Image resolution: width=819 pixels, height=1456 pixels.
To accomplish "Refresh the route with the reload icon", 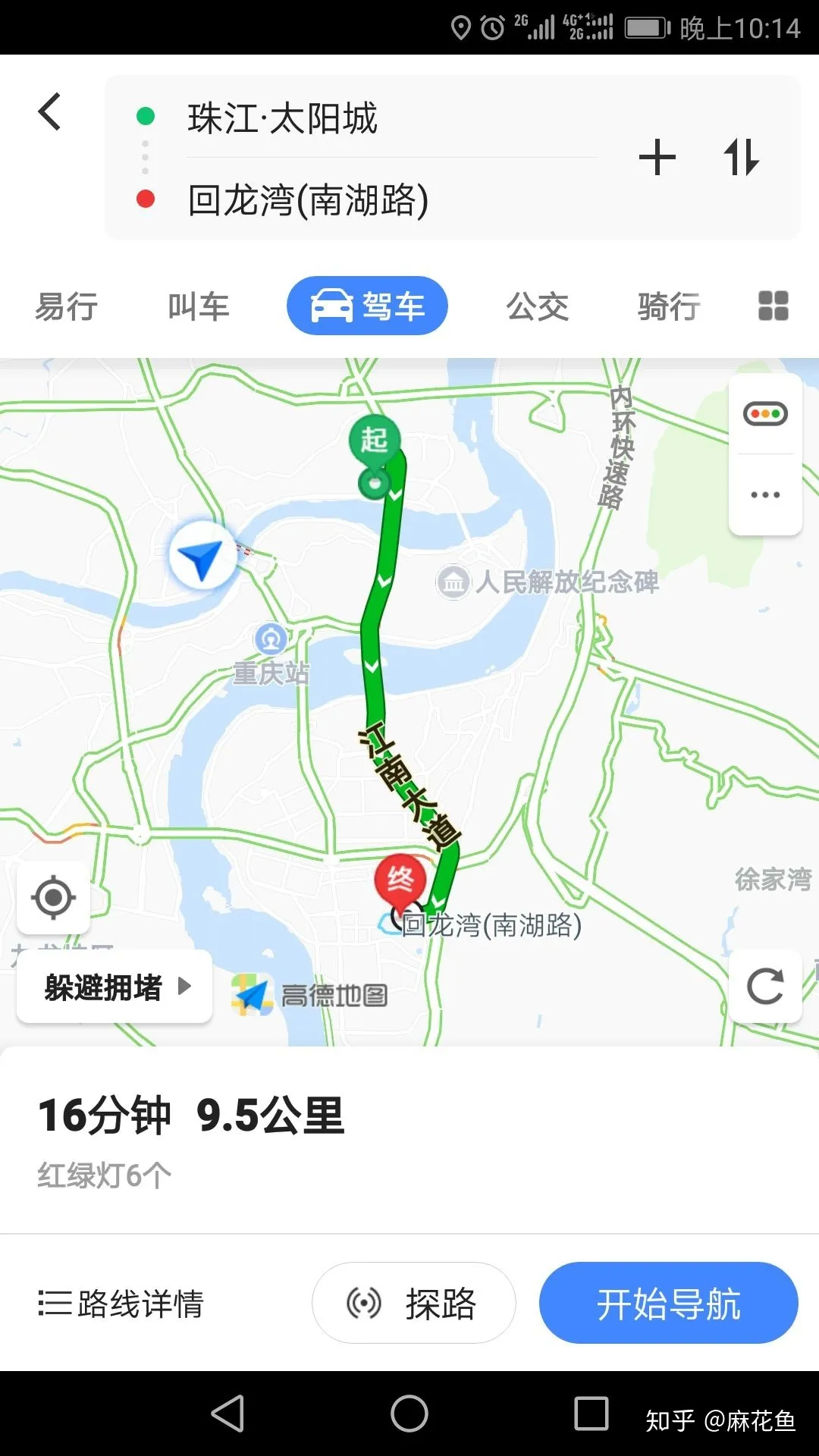I will 765,987.
